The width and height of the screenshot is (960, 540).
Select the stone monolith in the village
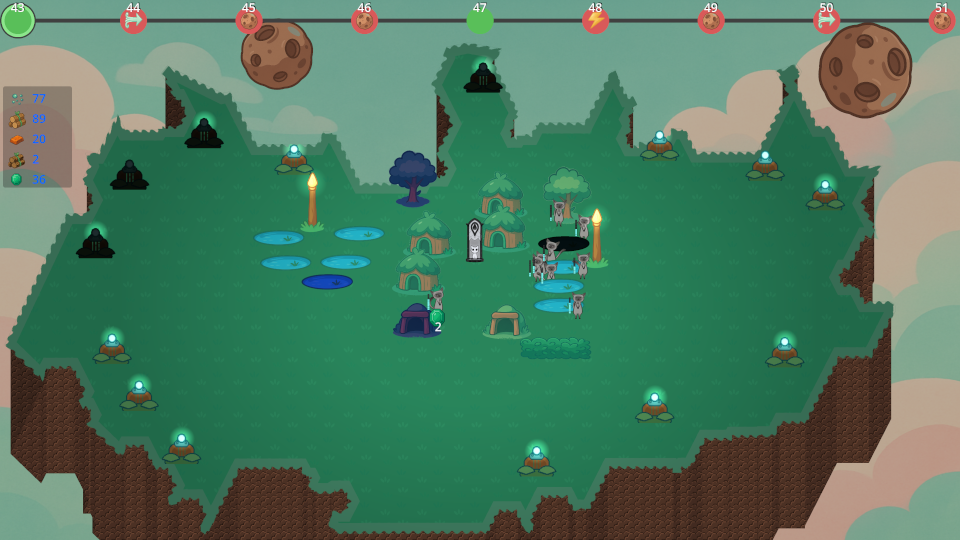475,240
